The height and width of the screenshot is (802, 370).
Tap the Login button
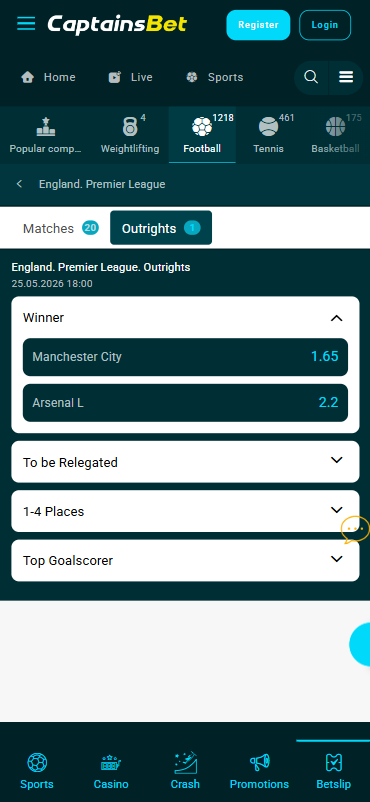tap(325, 25)
